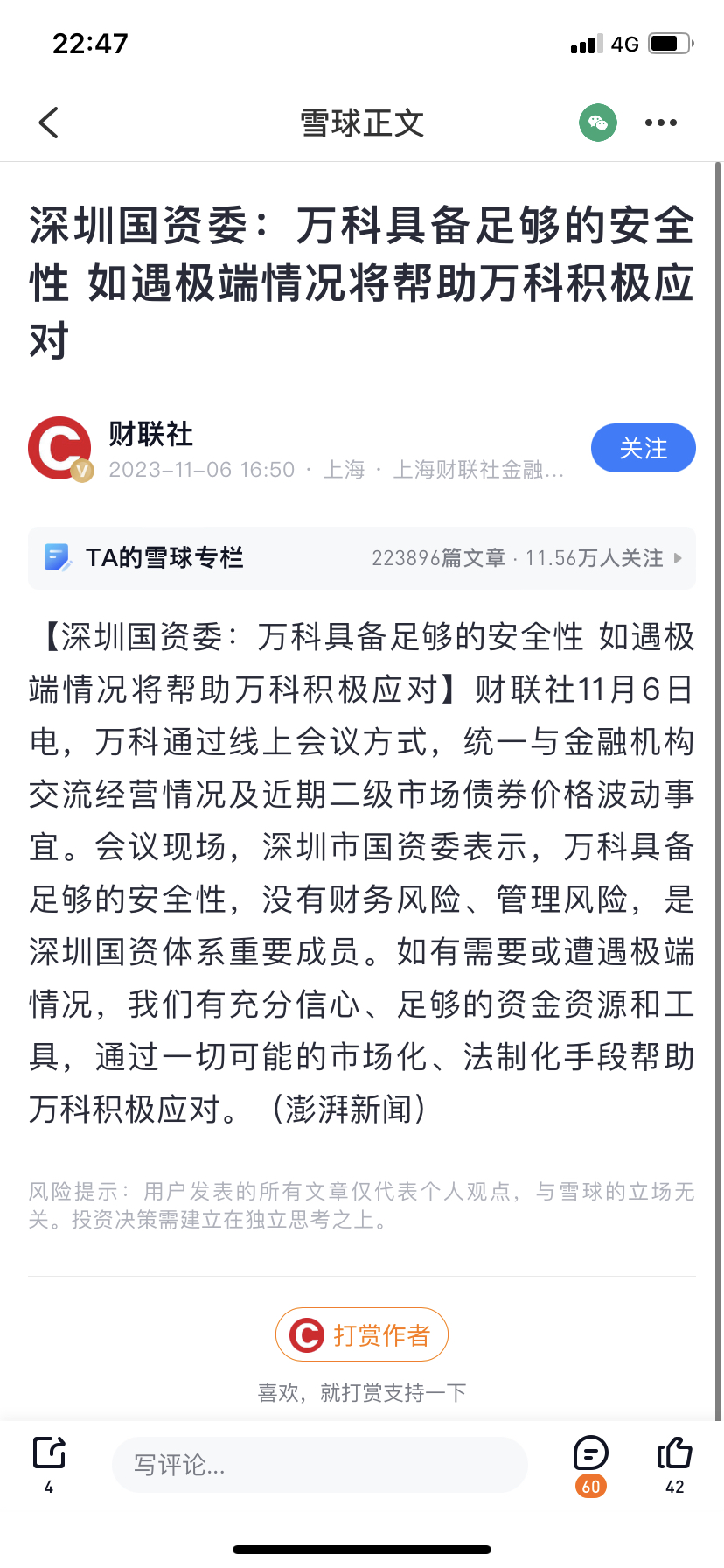This screenshot has height=1568, width=724.
Task: Like the article with thumbs-up
Action: pyautogui.click(x=674, y=1454)
